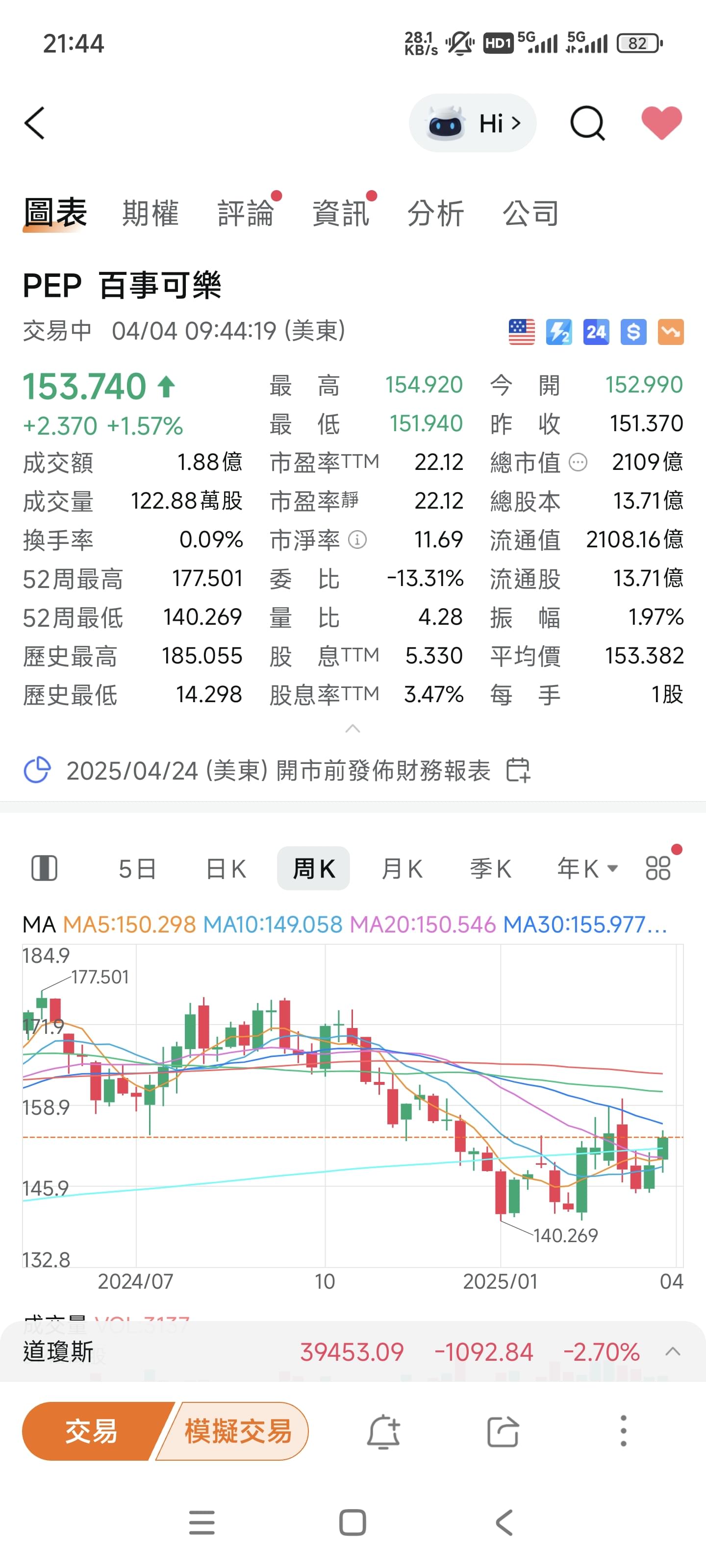Open the search magnifier icon
Screen dimensions: 706x1568
pyautogui.click(x=587, y=123)
